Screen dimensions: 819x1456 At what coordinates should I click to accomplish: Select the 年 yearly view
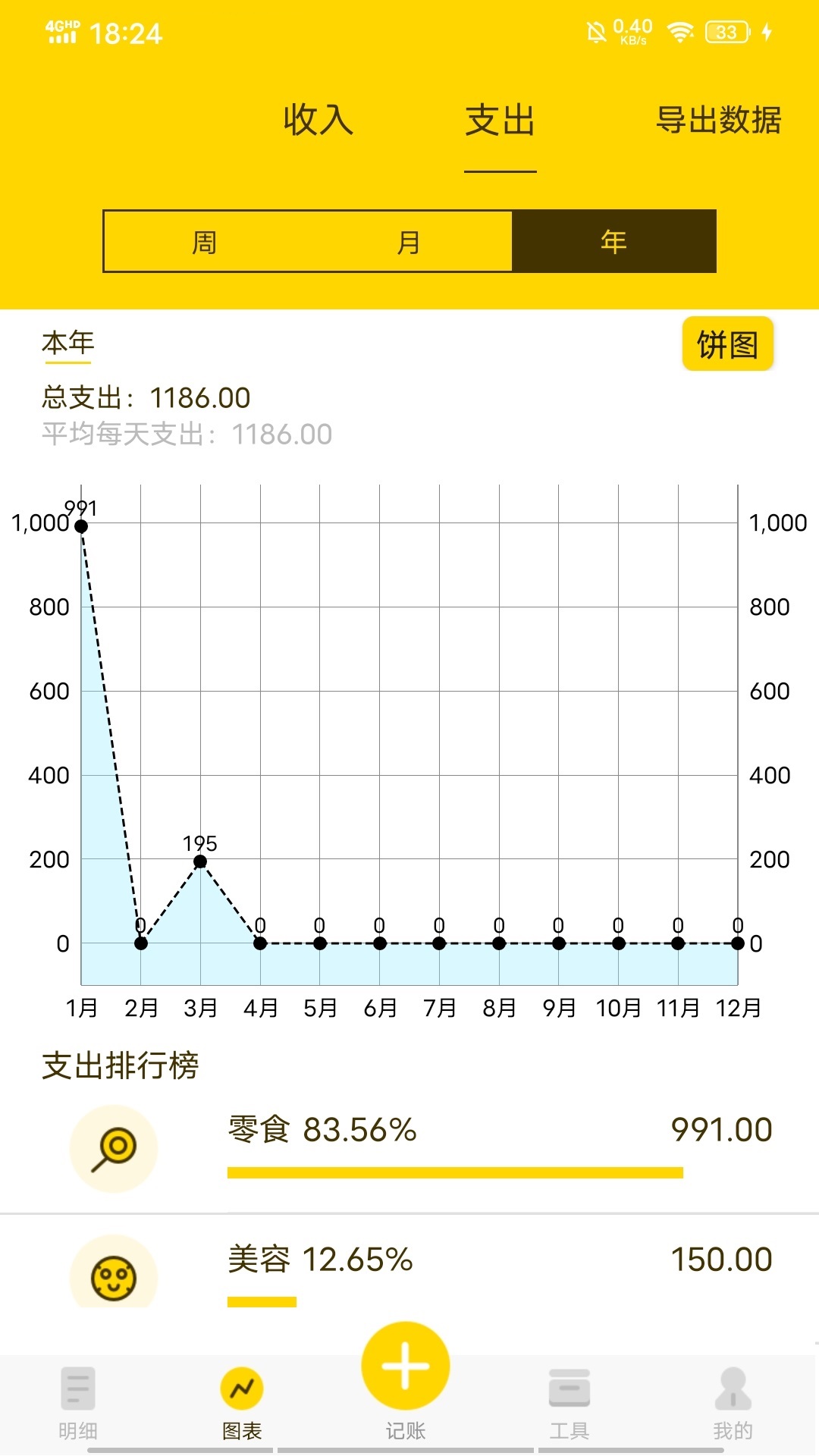[x=613, y=242]
